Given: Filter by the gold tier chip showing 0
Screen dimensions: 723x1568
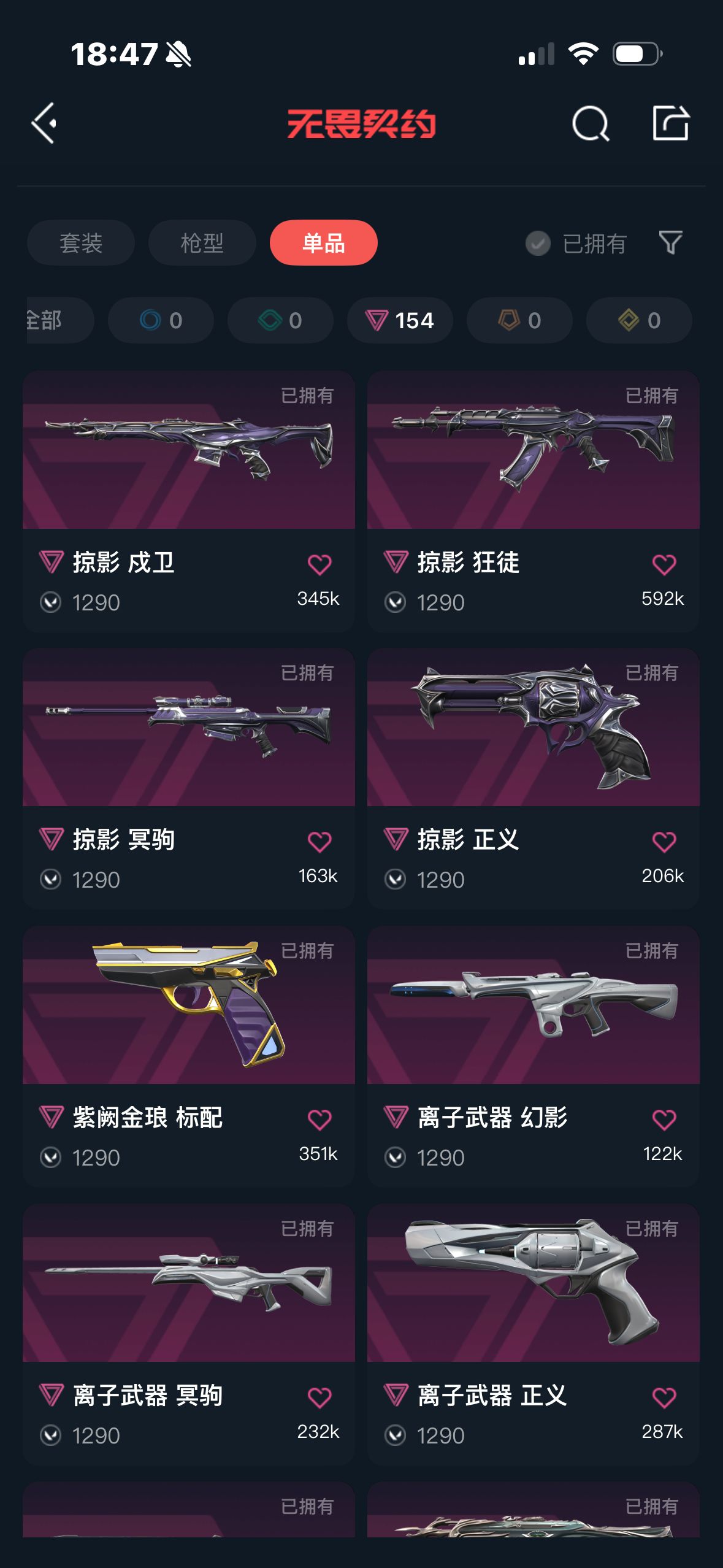Looking at the screenshot, I should click(x=639, y=320).
